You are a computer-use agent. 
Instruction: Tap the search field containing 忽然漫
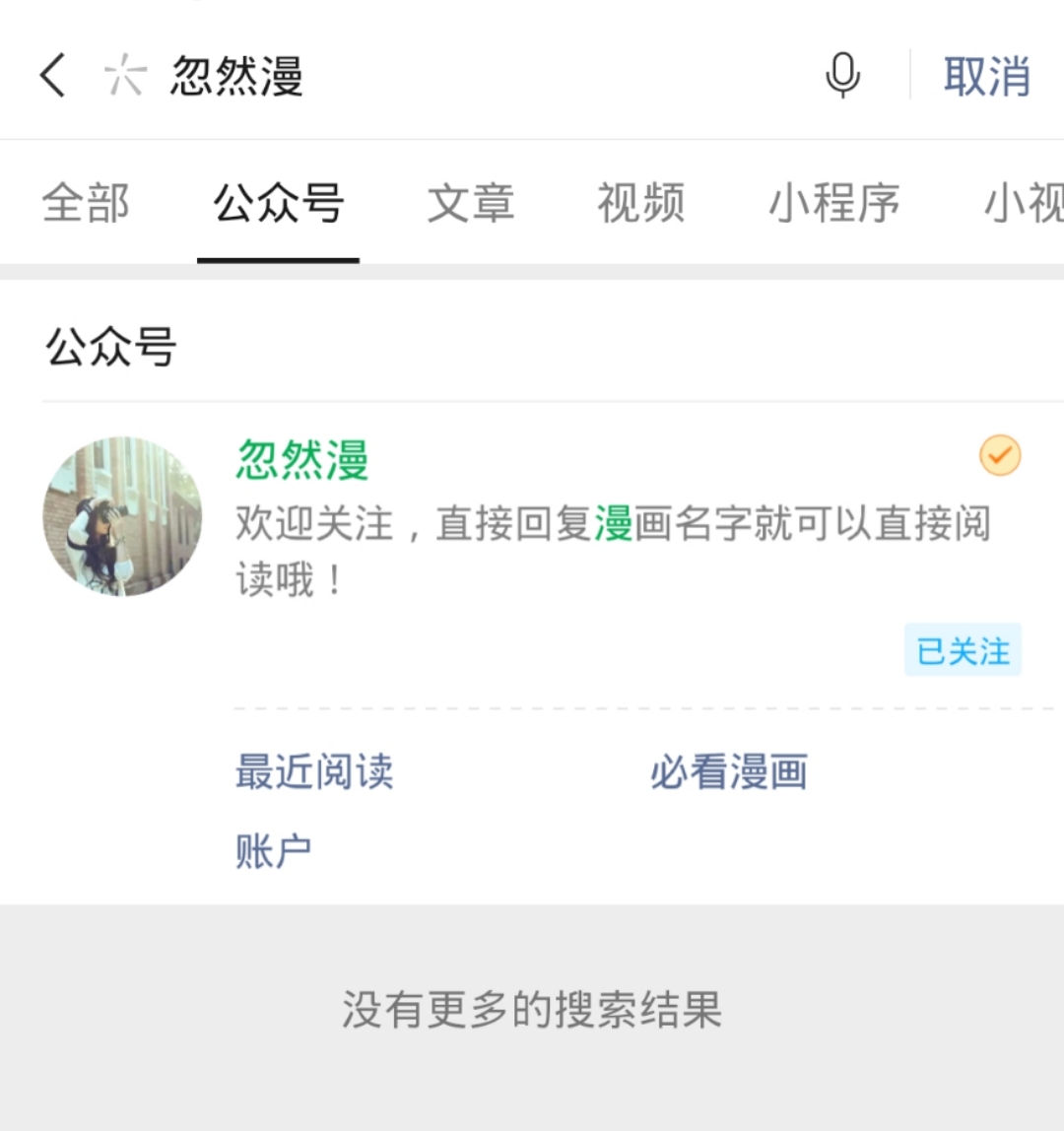pyautogui.click(x=443, y=76)
